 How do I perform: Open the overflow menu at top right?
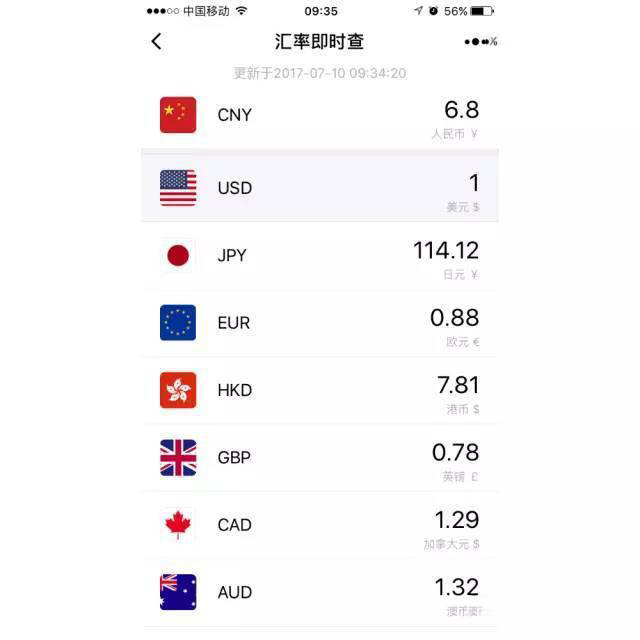pyautogui.click(x=480, y=41)
